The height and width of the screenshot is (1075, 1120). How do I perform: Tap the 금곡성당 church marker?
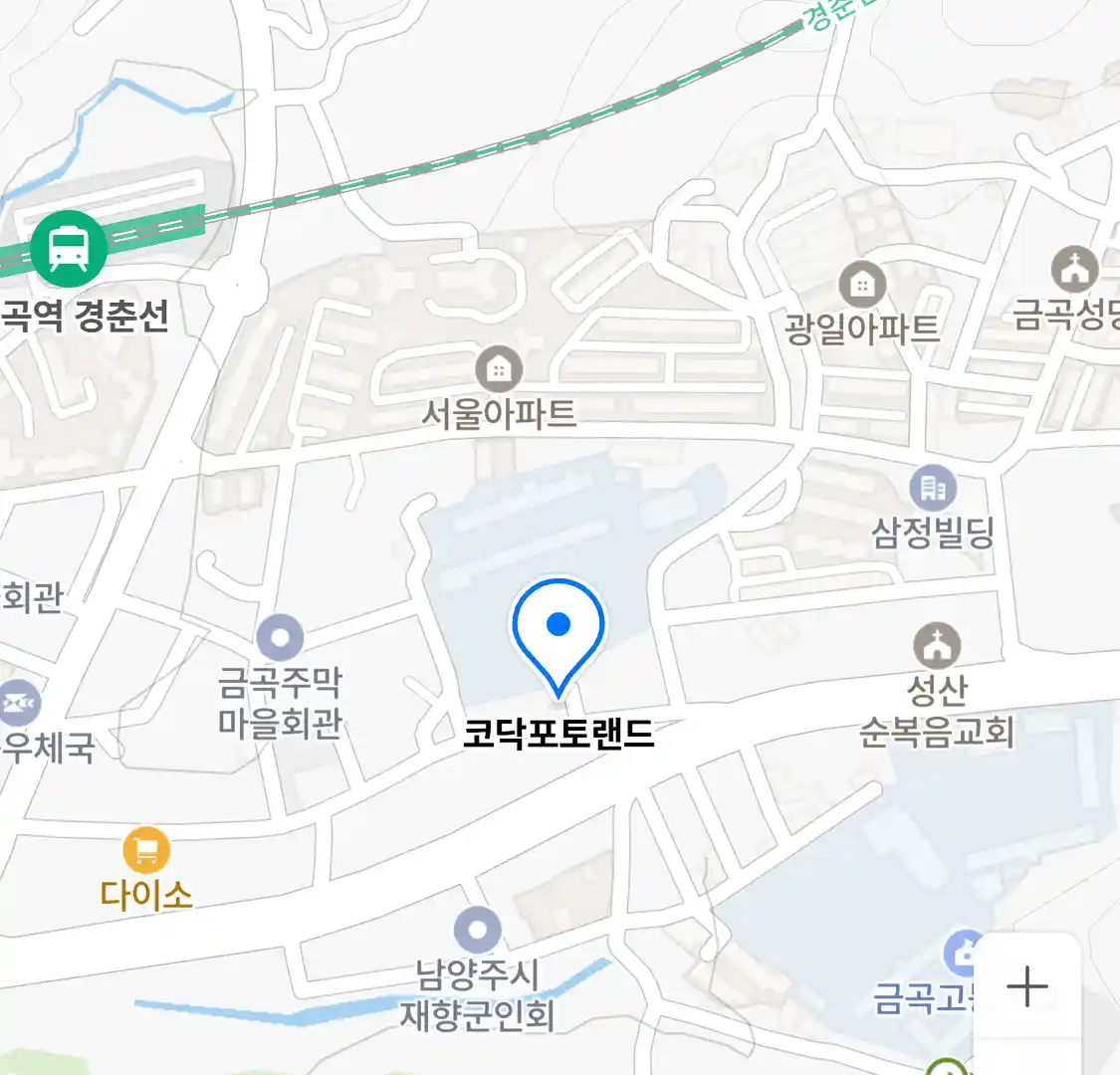coord(1074,269)
